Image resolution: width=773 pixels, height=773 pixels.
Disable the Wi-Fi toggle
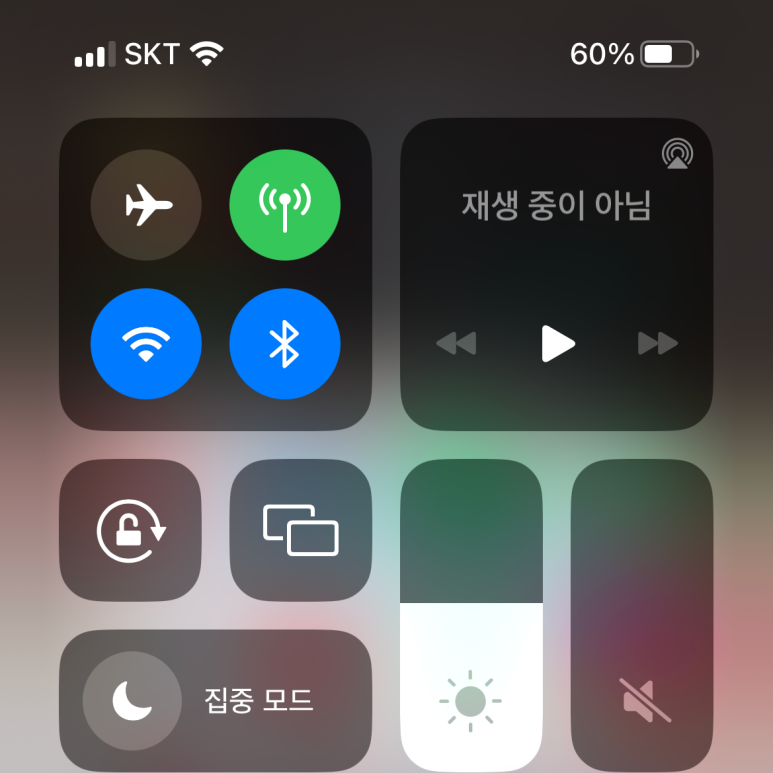146,344
